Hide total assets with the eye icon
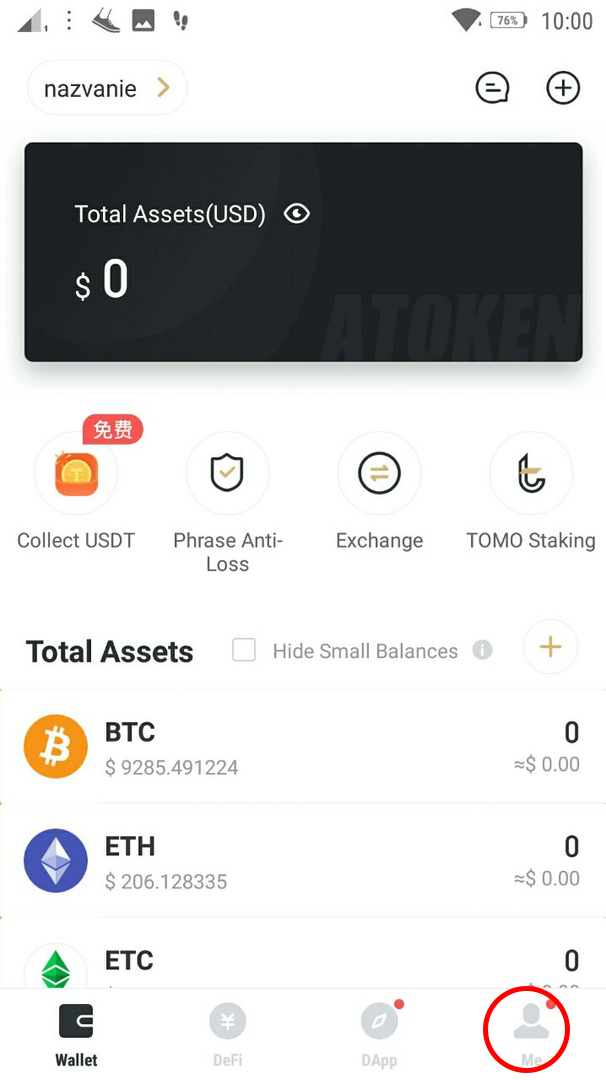This screenshot has height=1080, width=606. point(297,213)
